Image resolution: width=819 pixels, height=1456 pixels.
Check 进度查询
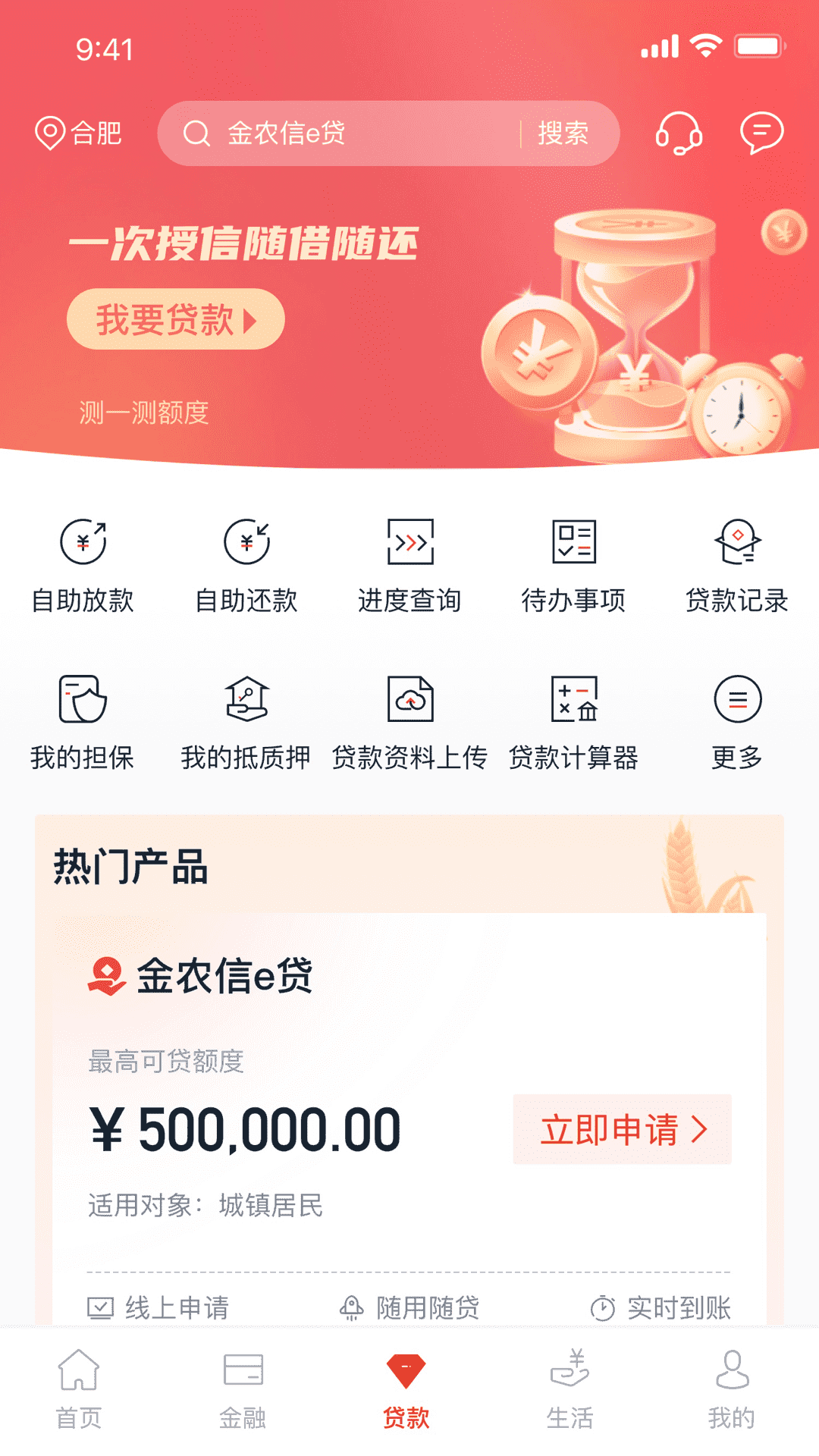tap(409, 566)
